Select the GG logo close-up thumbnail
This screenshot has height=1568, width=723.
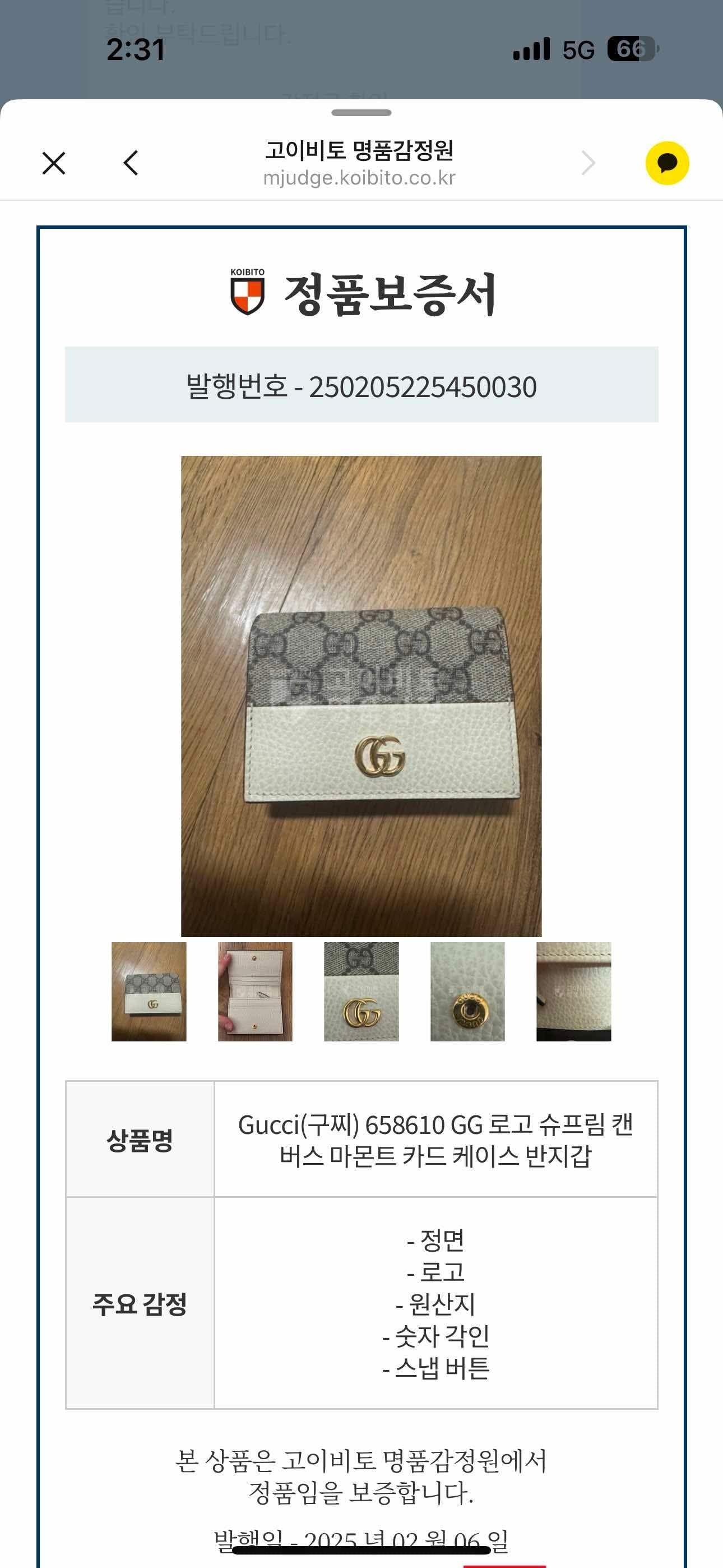[x=361, y=991]
